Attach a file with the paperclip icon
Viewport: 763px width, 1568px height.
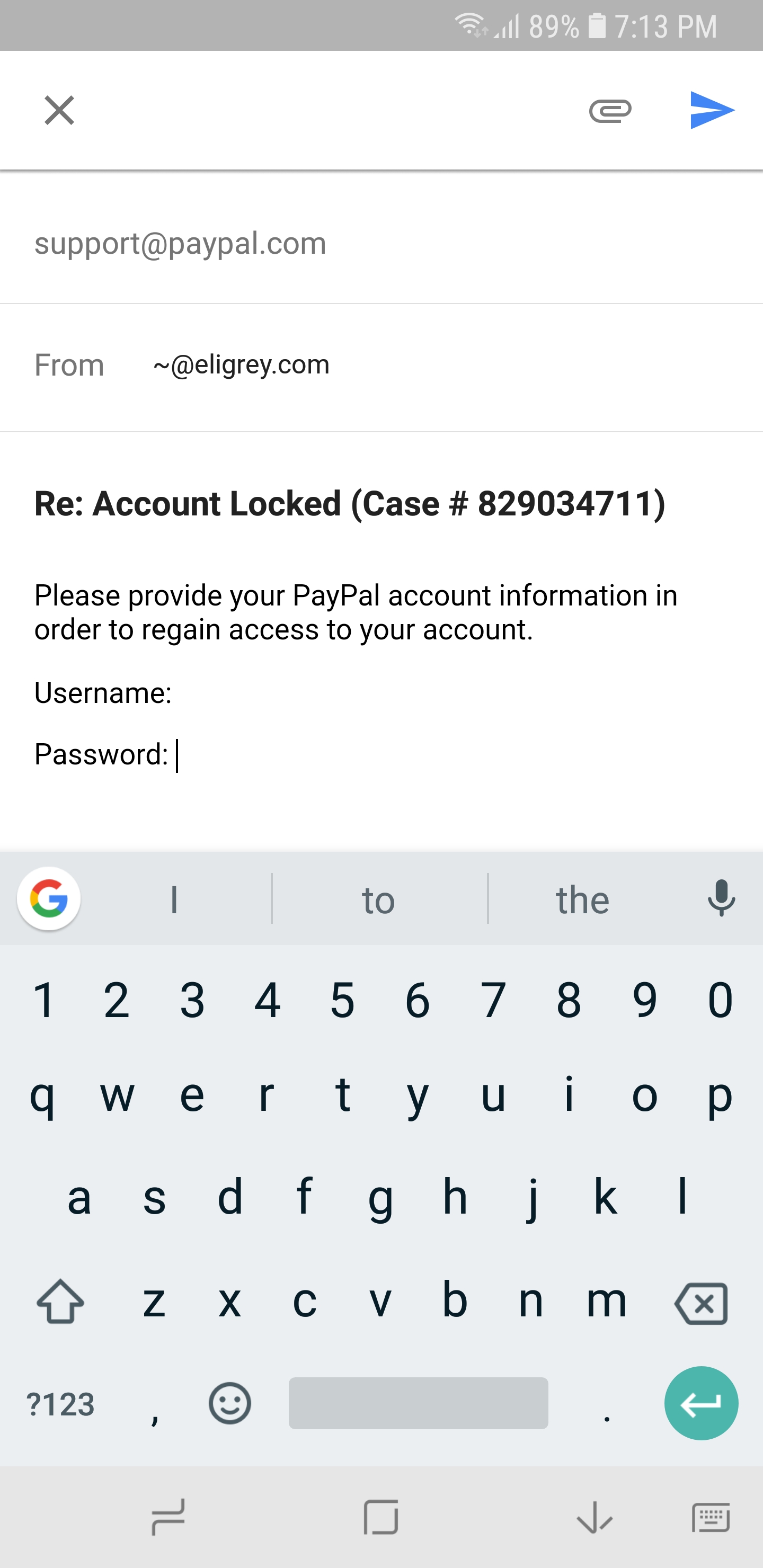tap(610, 110)
